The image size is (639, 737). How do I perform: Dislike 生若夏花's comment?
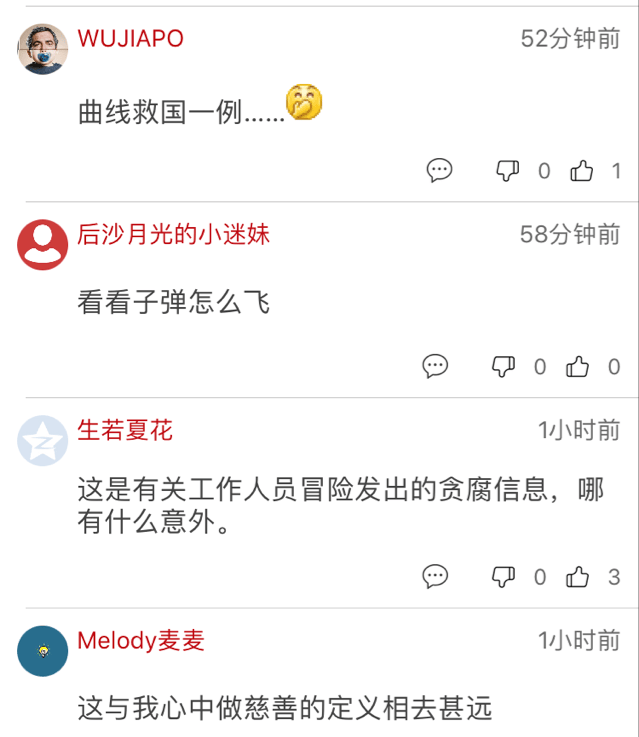pos(503,576)
